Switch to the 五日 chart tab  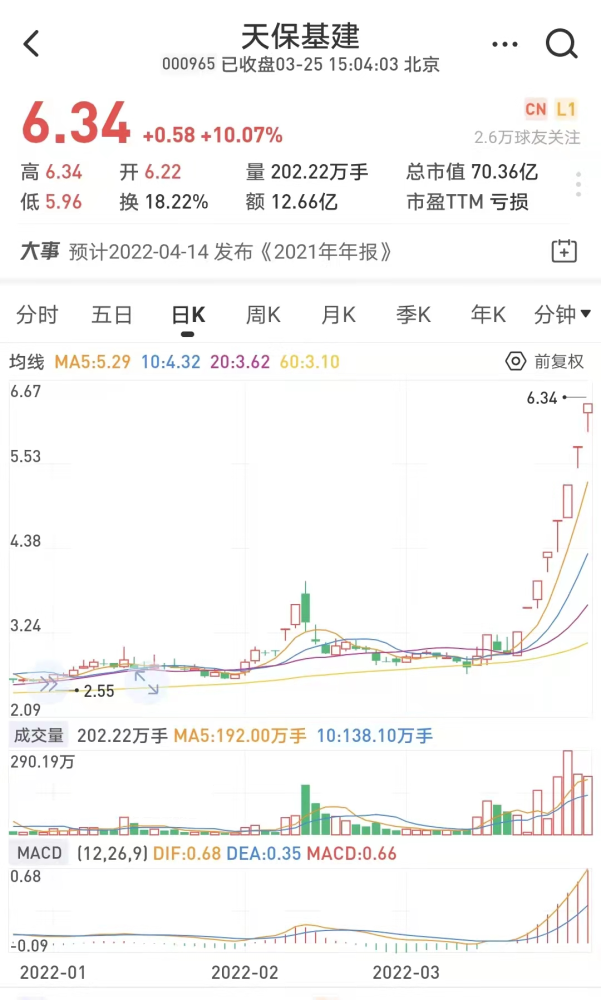[112, 315]
